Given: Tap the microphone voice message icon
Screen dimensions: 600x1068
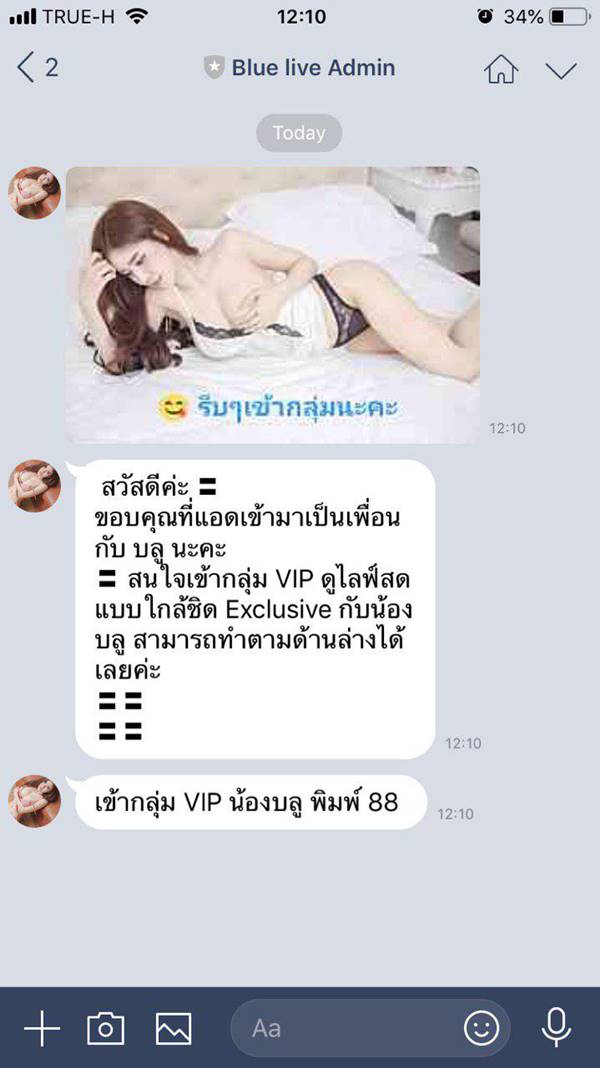Looking at the screenshot, I should (555, 1028).
